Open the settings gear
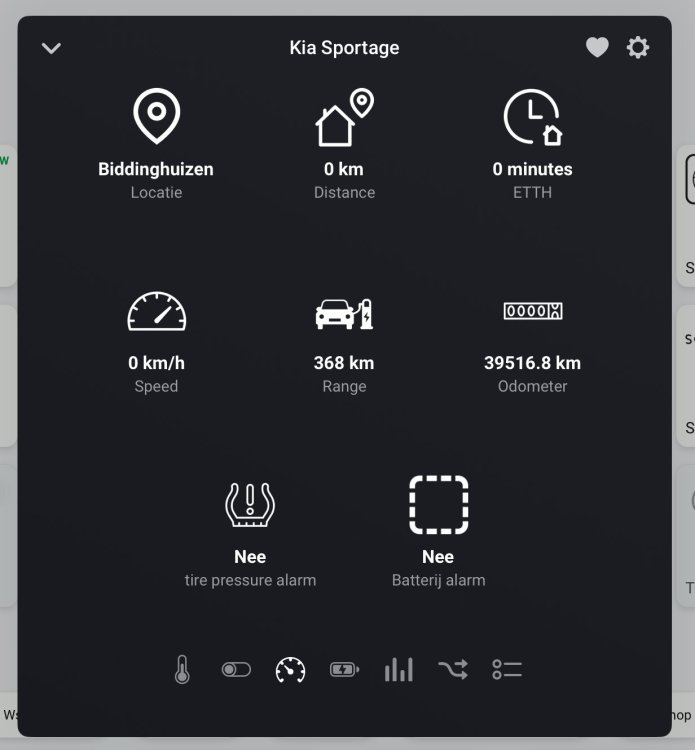The height and width of the screenshot is (750, 695). click(x=638, y=48)
